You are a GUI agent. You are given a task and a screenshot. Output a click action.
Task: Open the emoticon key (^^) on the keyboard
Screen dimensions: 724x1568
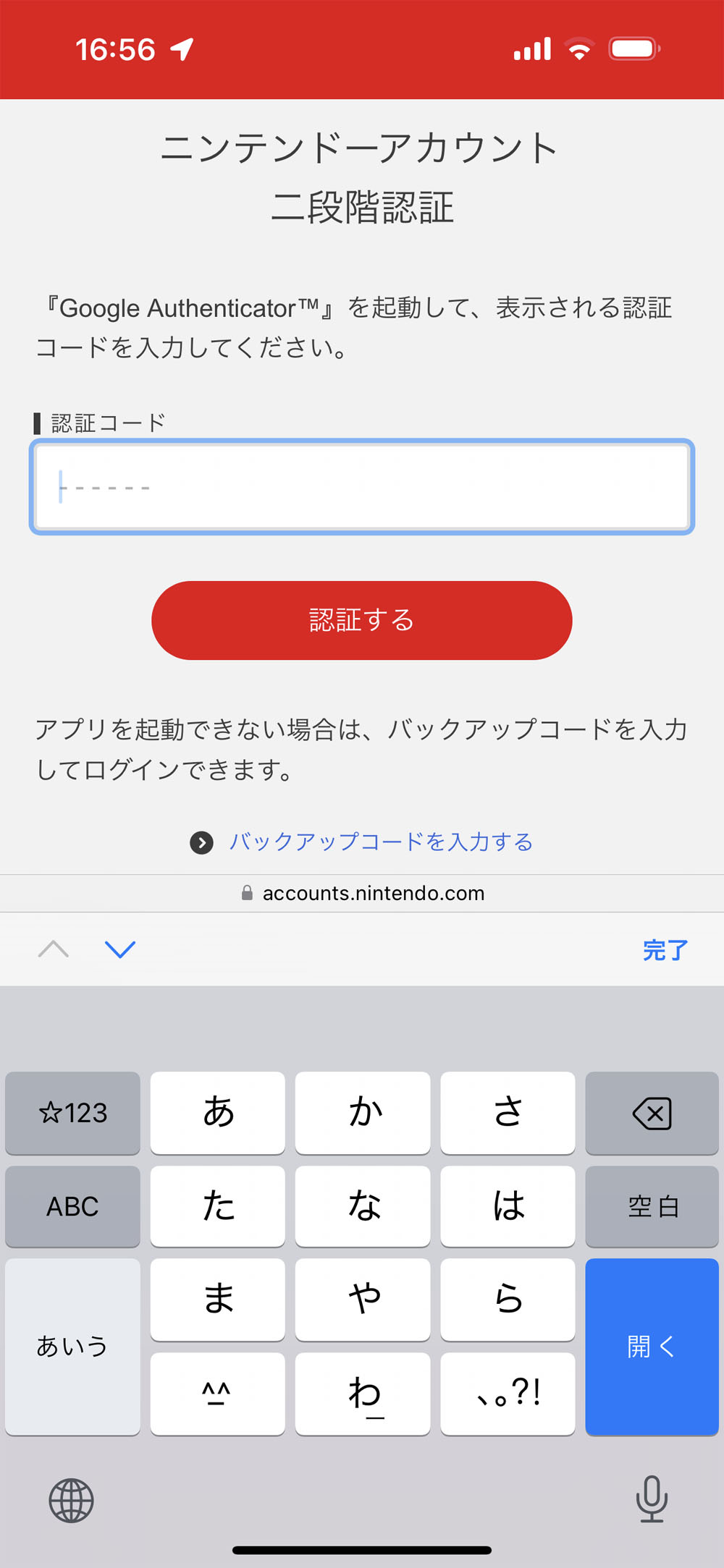pyautogui.click(x=217, y=1394)
